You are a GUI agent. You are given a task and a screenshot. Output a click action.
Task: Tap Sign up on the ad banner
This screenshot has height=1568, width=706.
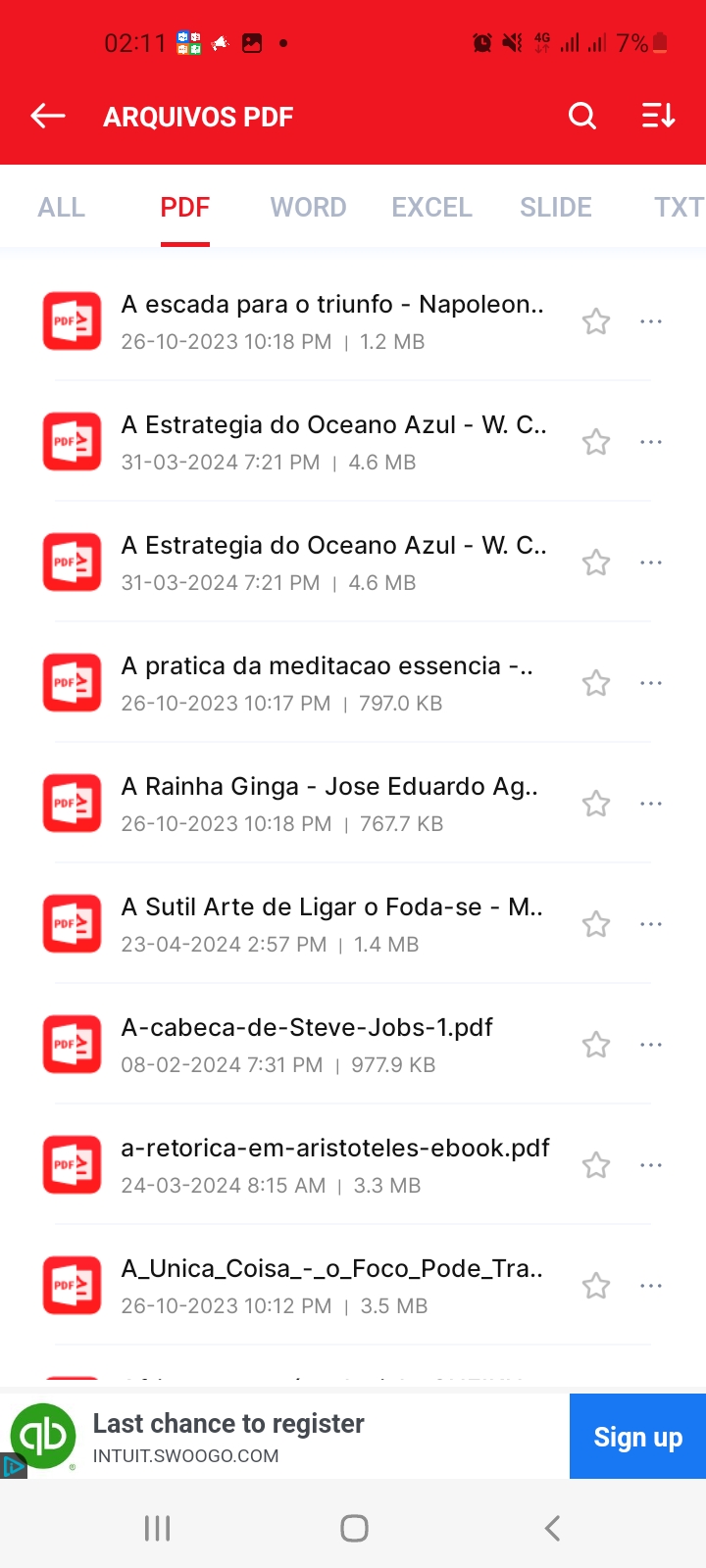point(637,1437)
